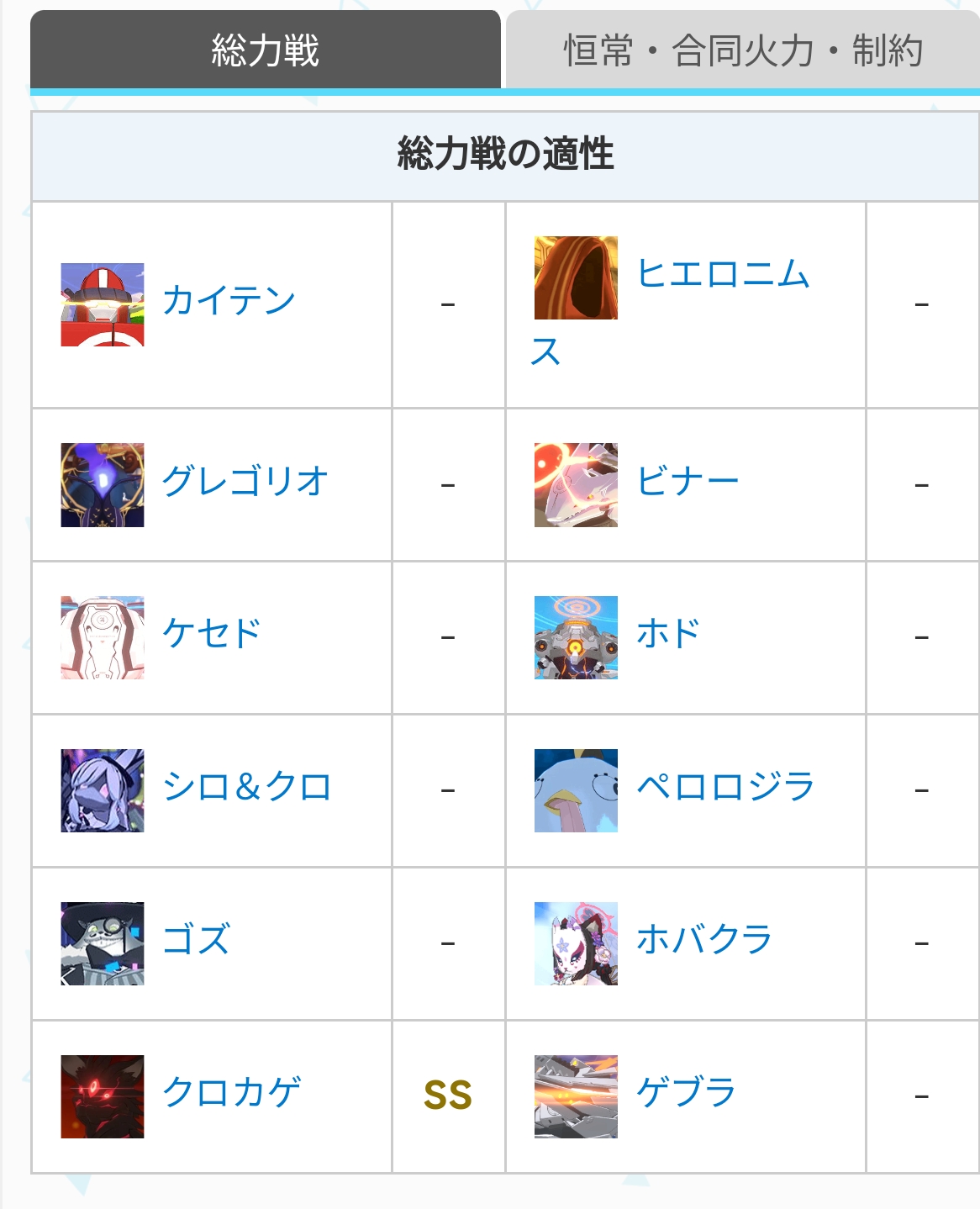Open the ペロロジラ boss link

[x=725, y=788]
